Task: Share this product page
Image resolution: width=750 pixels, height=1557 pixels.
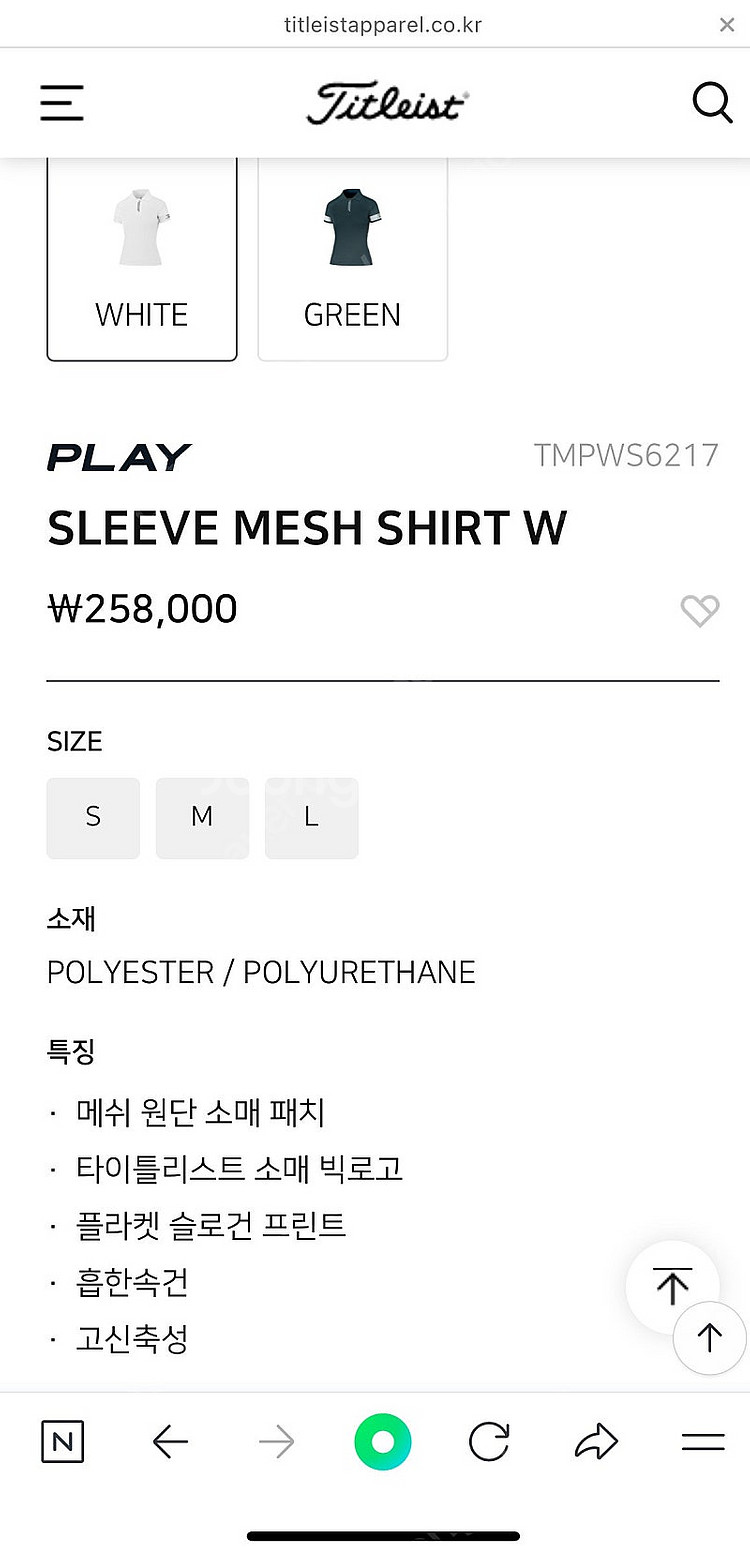Action: 596,1442
